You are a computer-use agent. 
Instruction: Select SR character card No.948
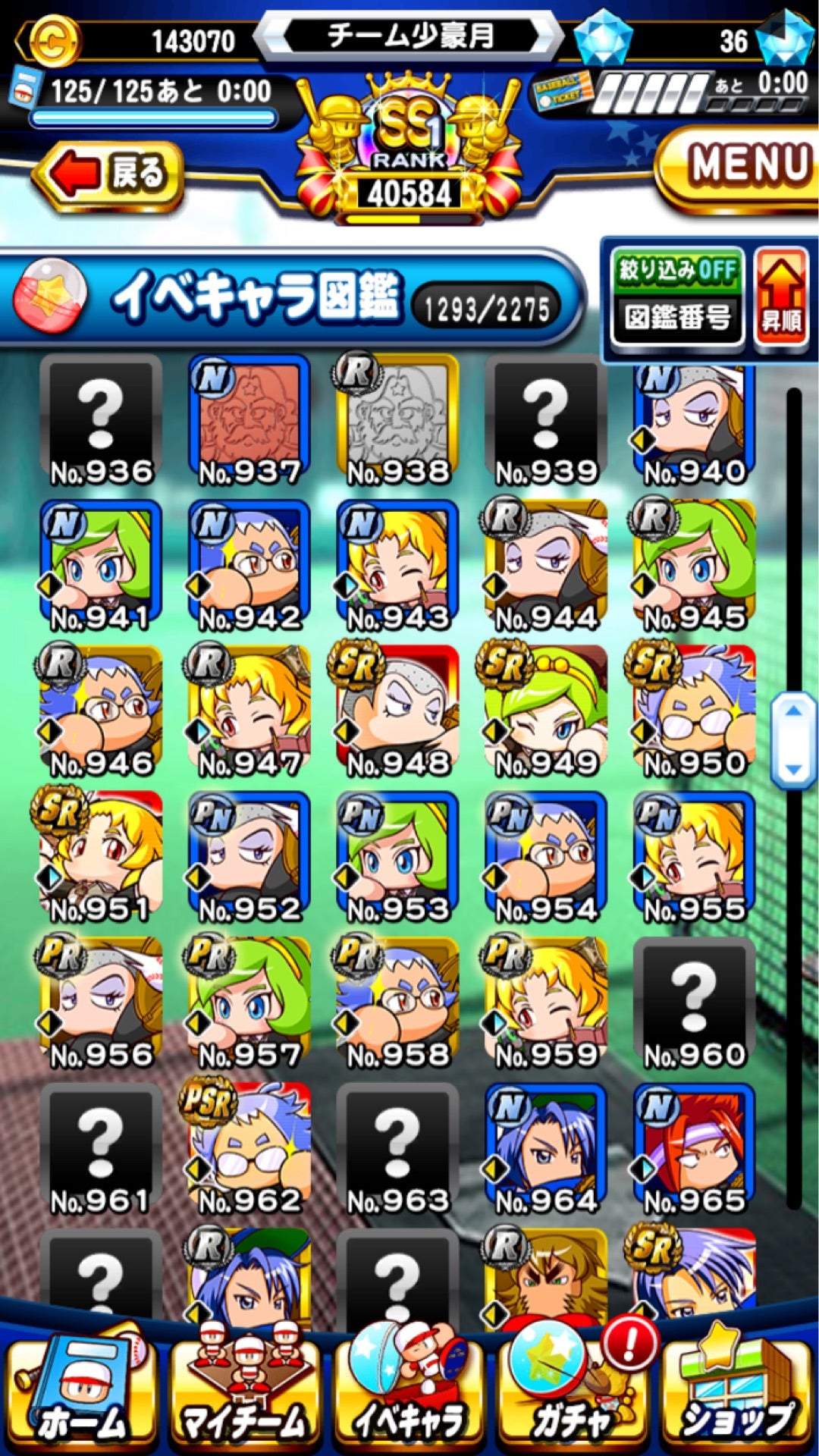tap(398, 712)
